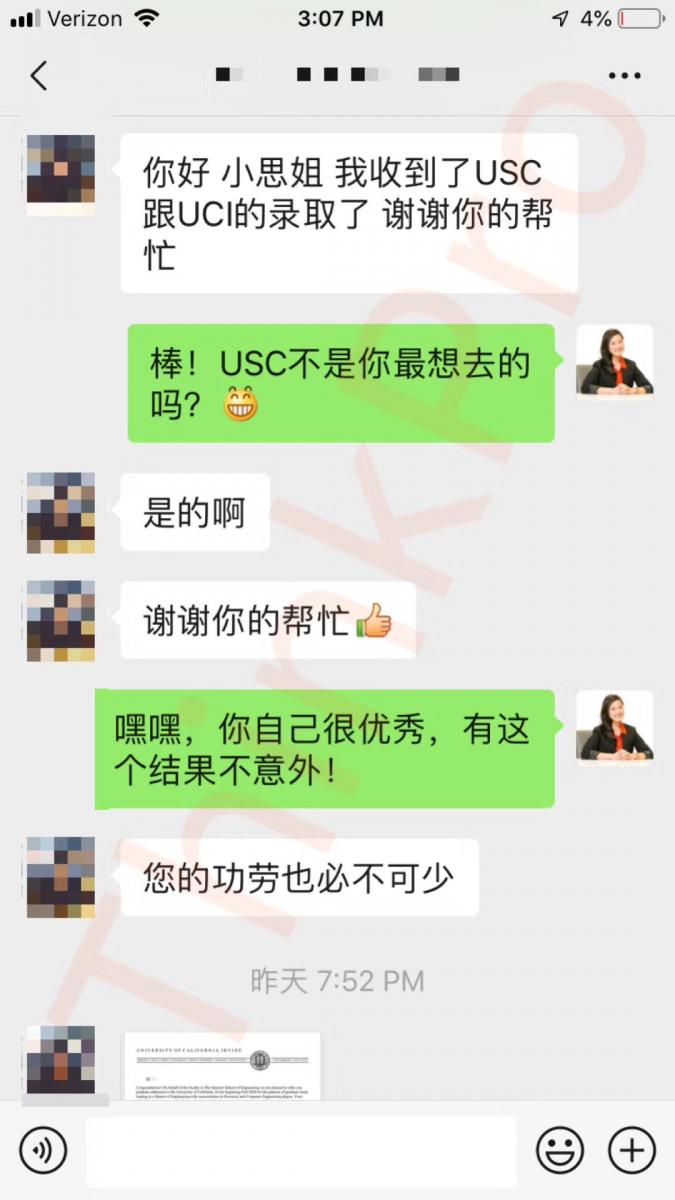
Task: Open the emoji sticker panel
Action: click(560, 1151)
